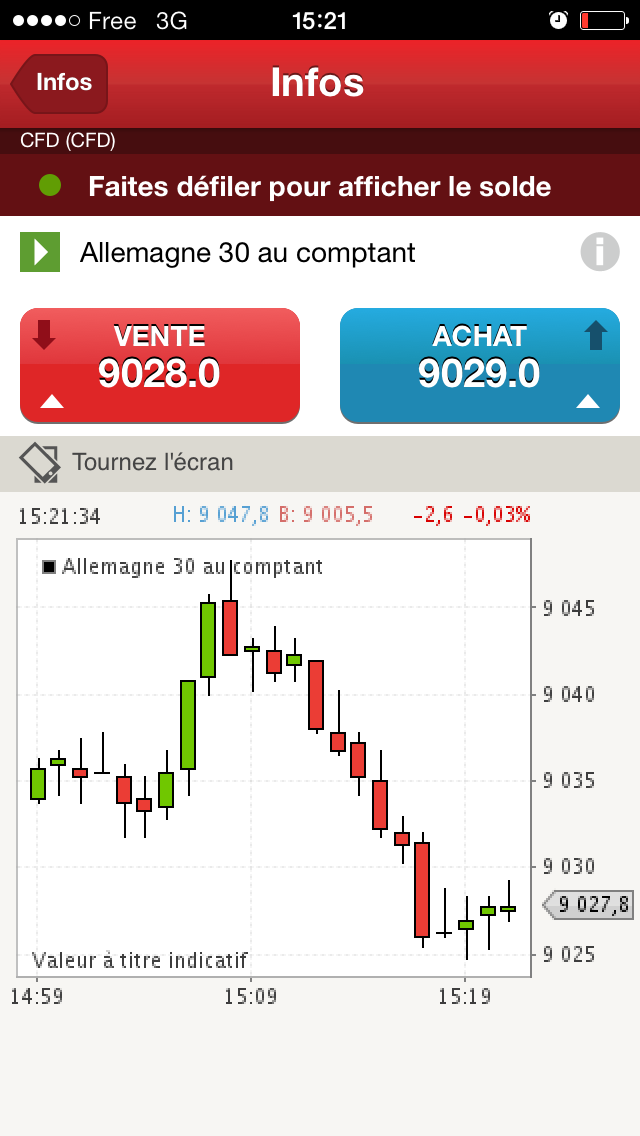Tap the VENTE 9028.0 sell button

tap(160, 365)
